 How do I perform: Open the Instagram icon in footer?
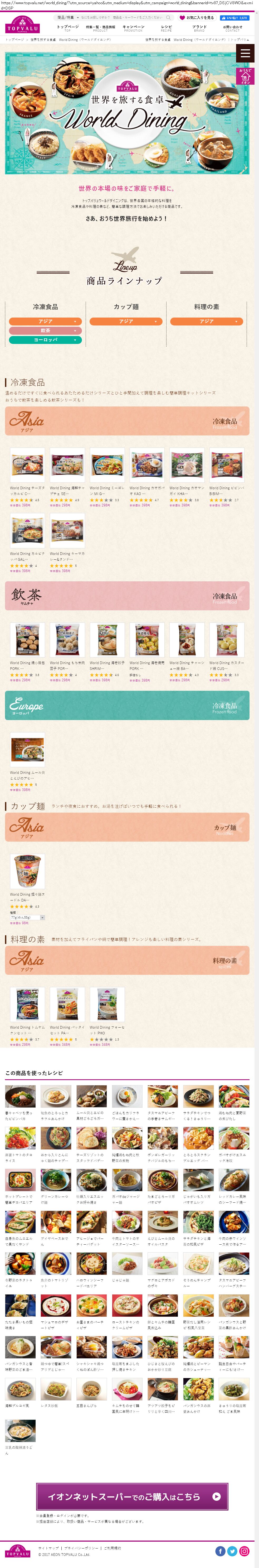pyautogui.click(x=245, y=1551)
